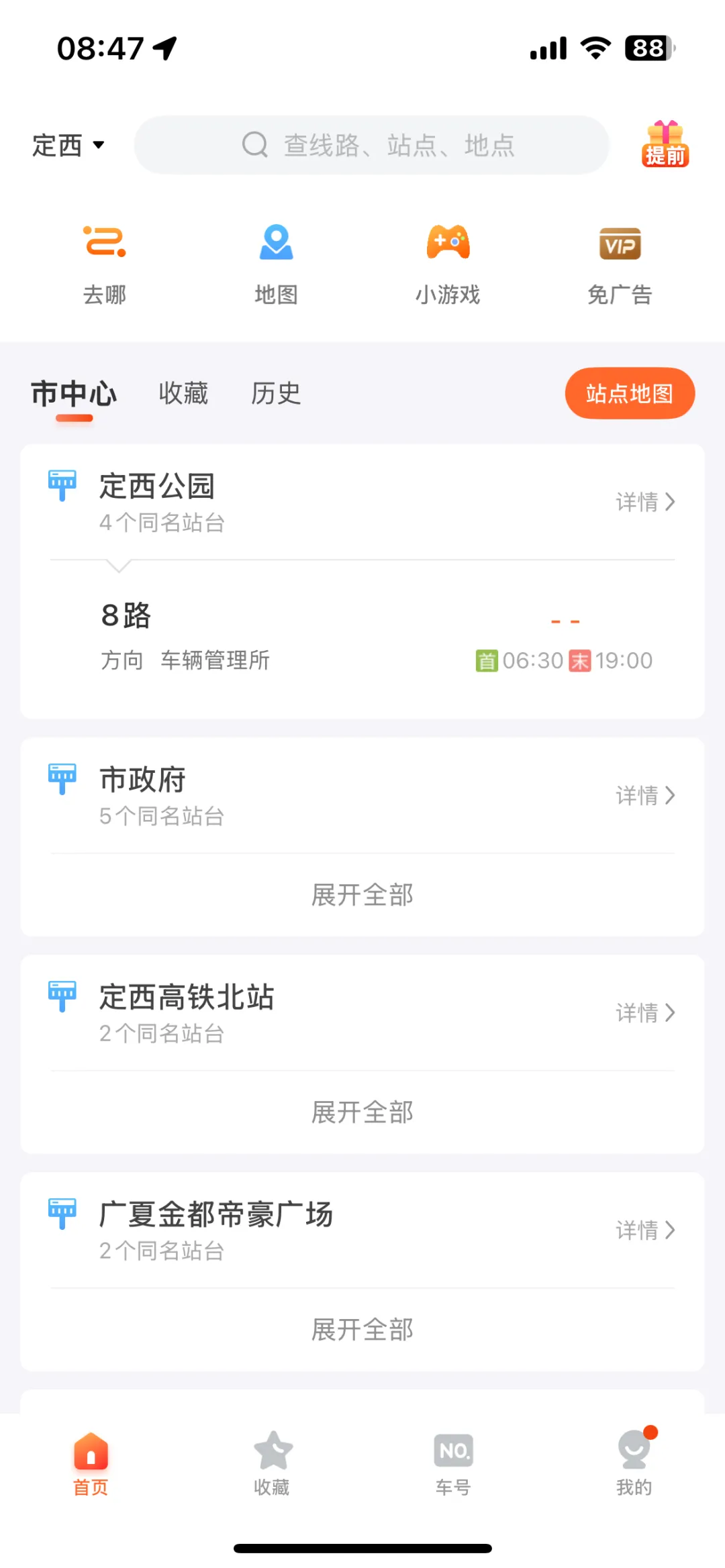Open the 定西 city selector dropdown
Image resolution: width=725 pixels, height=1568 pixels.
click(x=68, y=145)
